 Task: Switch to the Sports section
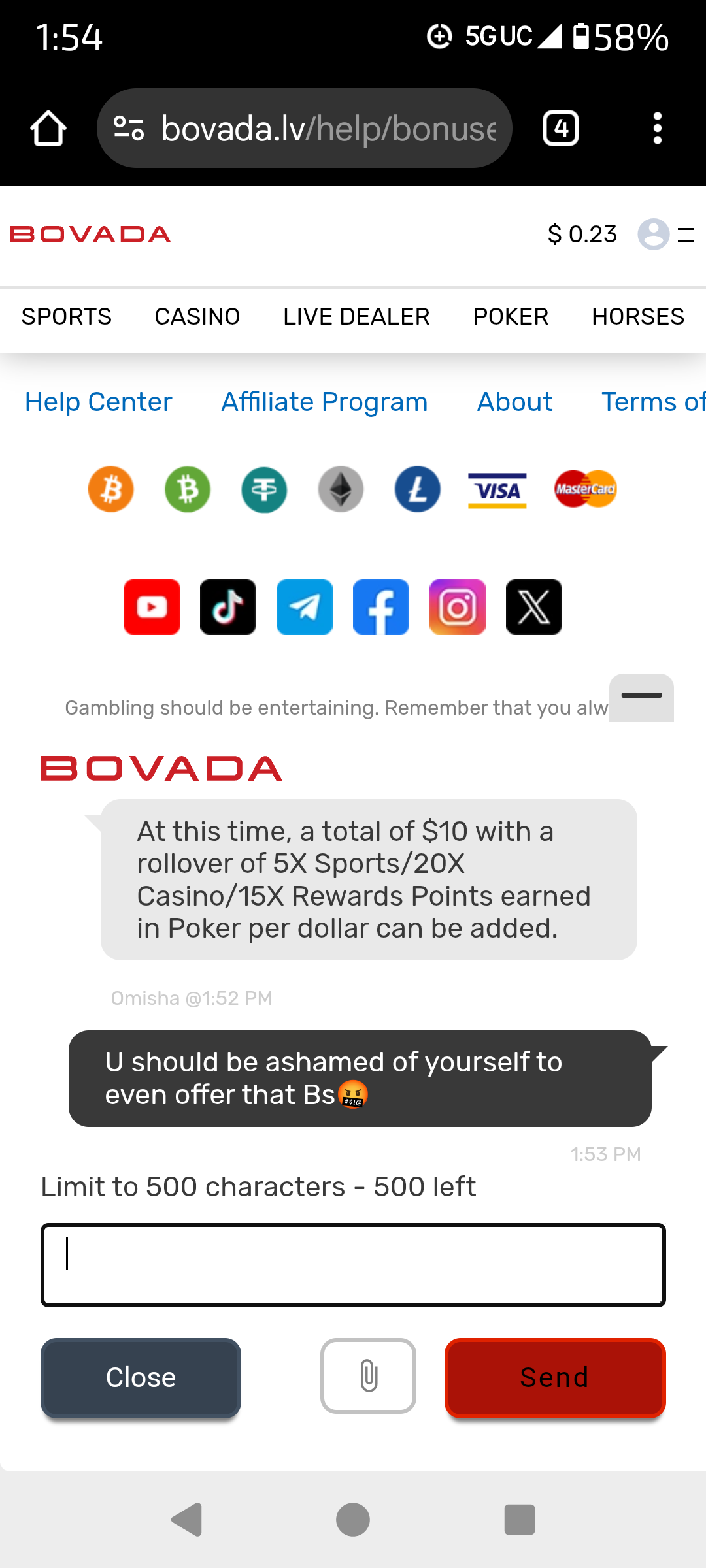(67, 317)
